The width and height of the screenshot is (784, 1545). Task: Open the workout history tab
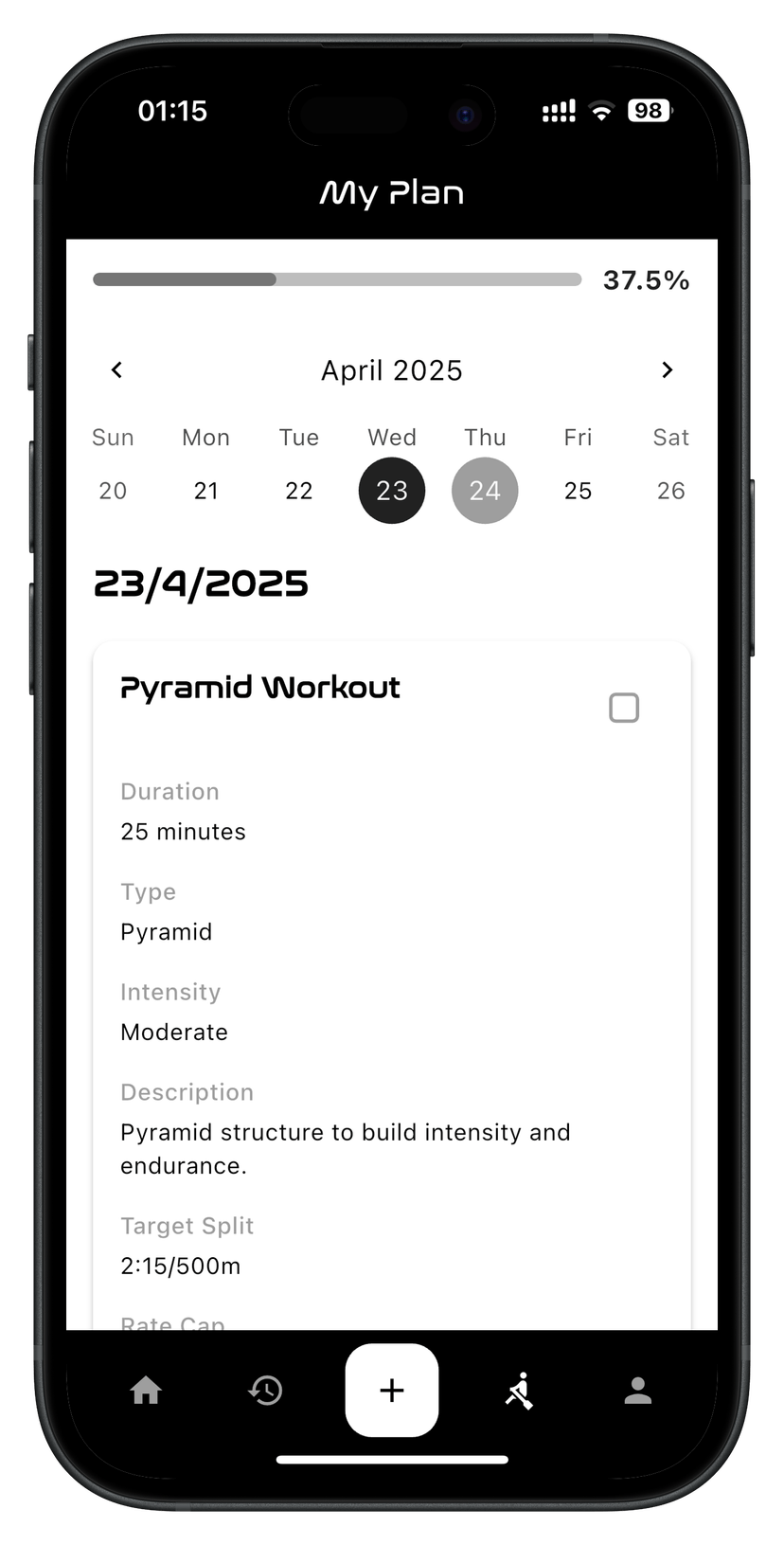tap(265, 1390)
